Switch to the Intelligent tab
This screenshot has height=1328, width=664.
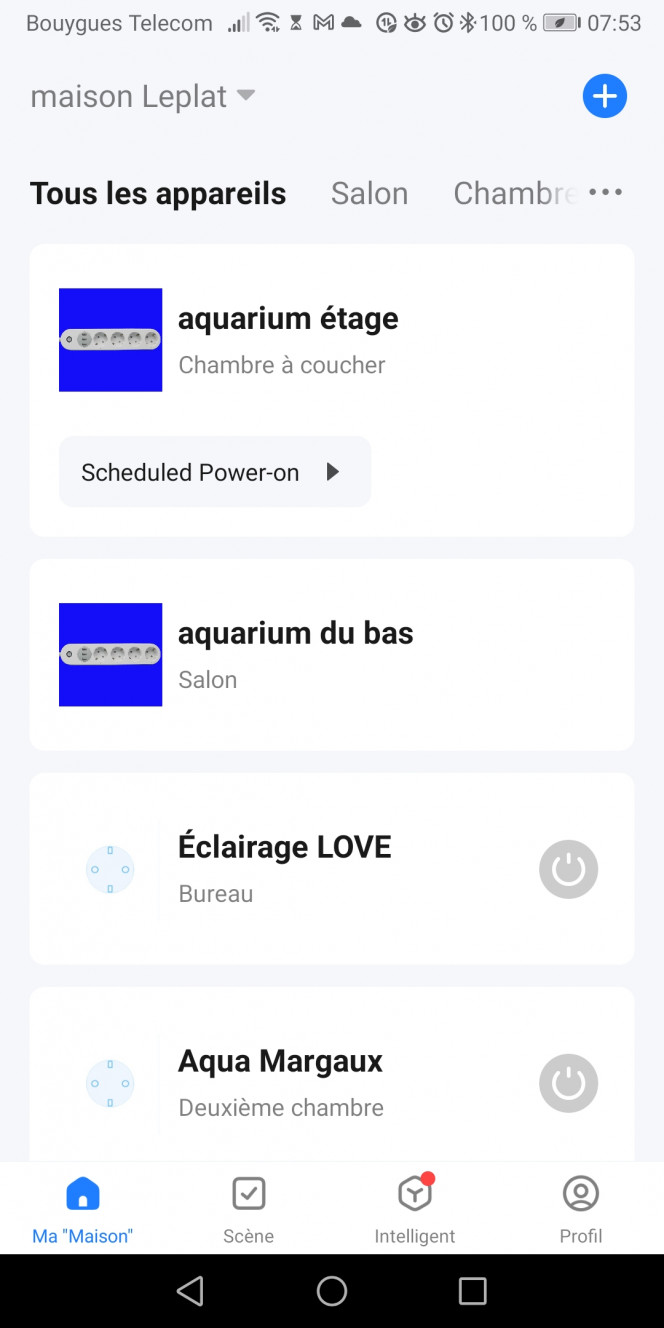coord(415,1210)
